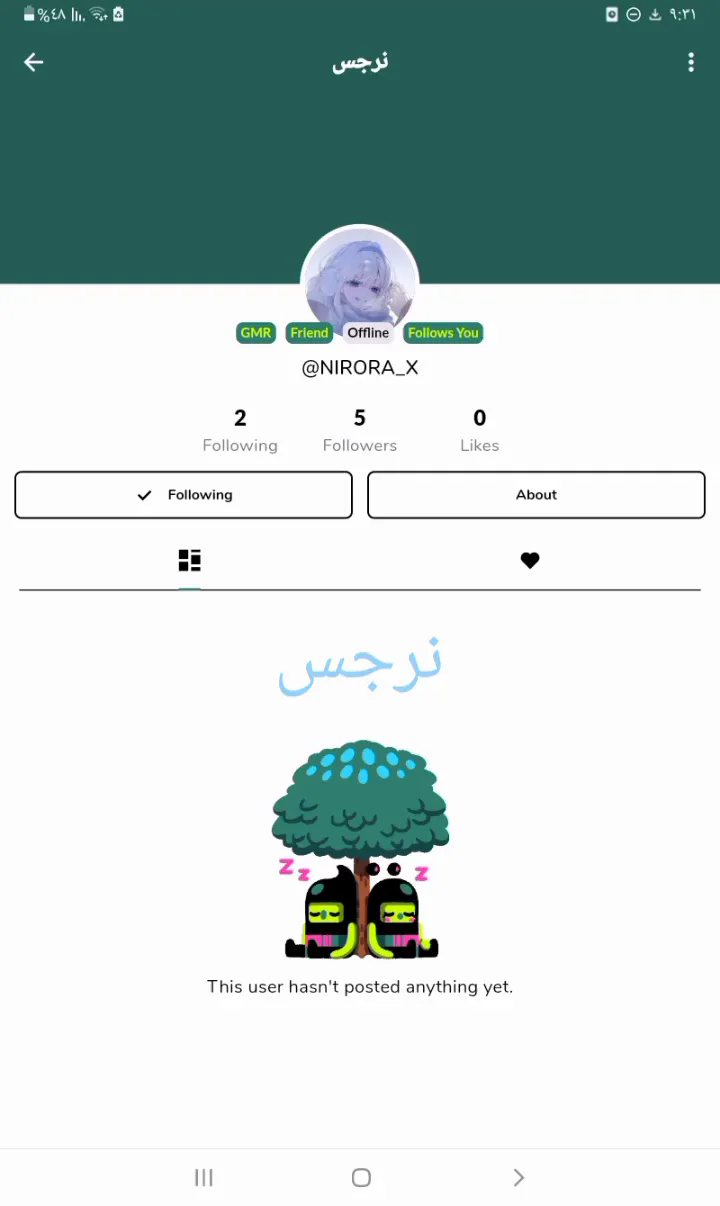This screenshot has height=1206, width=720.
Task: Open the profile avatar picture
Action: 360,275
